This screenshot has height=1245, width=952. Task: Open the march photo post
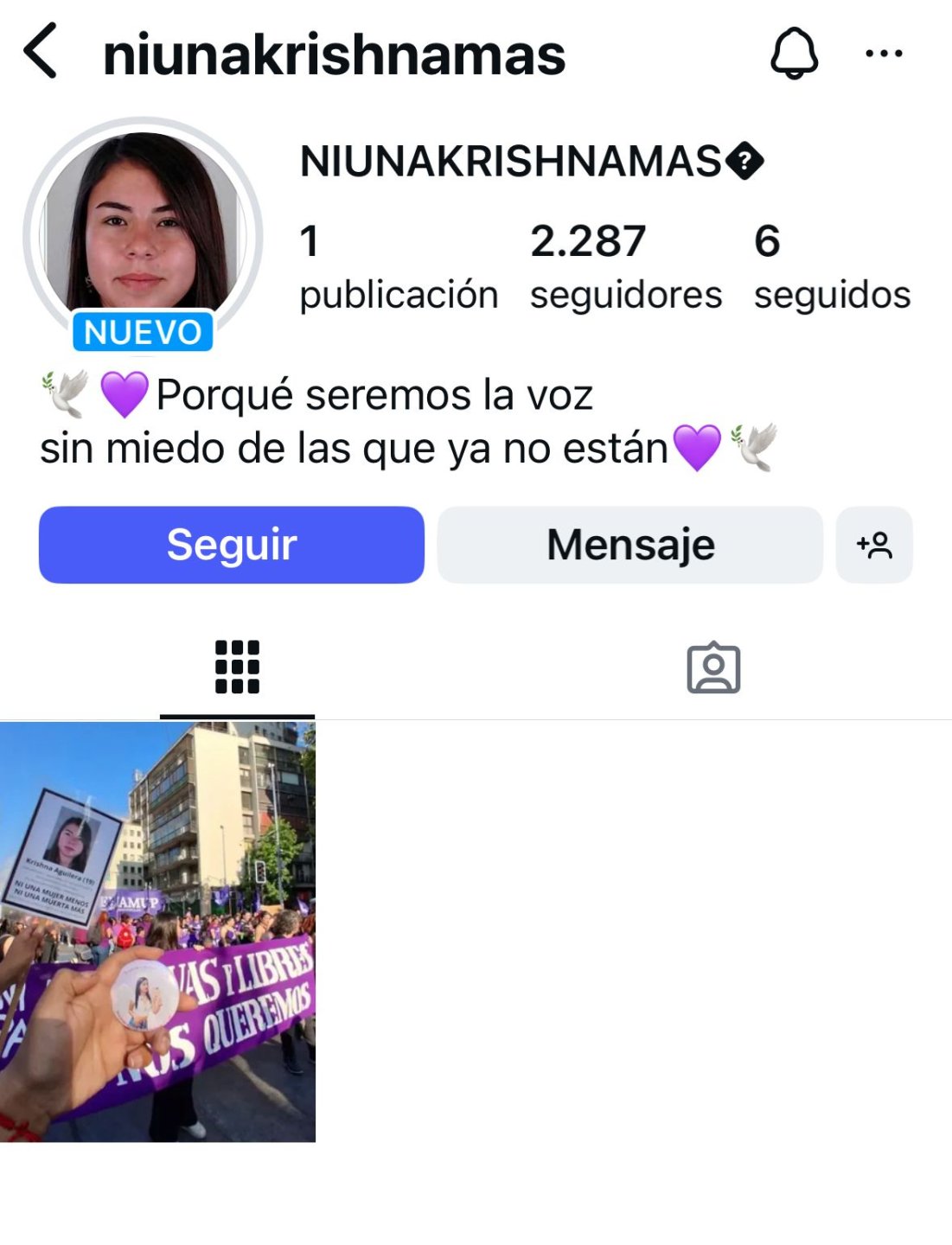[157, 931]
